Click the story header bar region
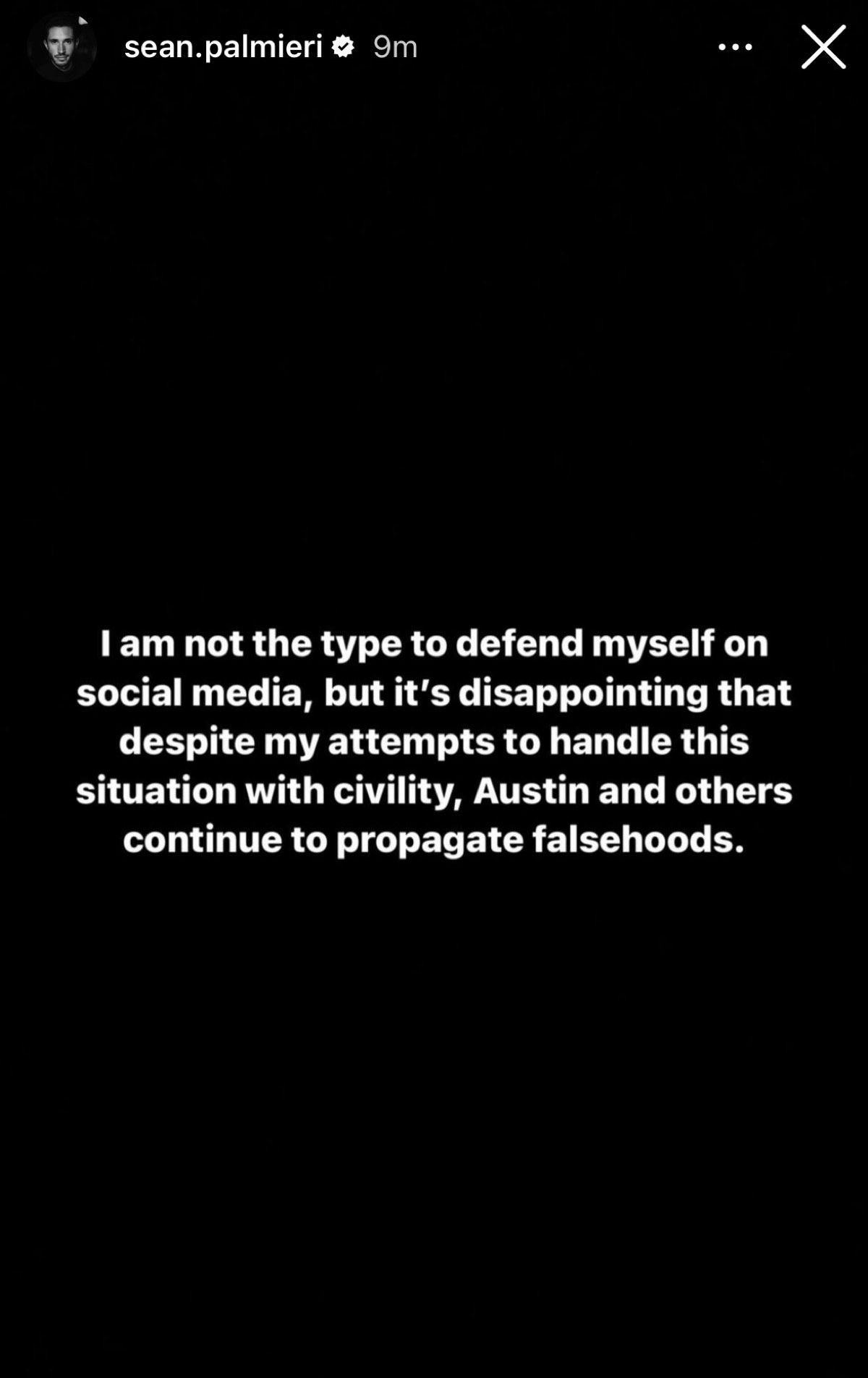 point(434,47)
